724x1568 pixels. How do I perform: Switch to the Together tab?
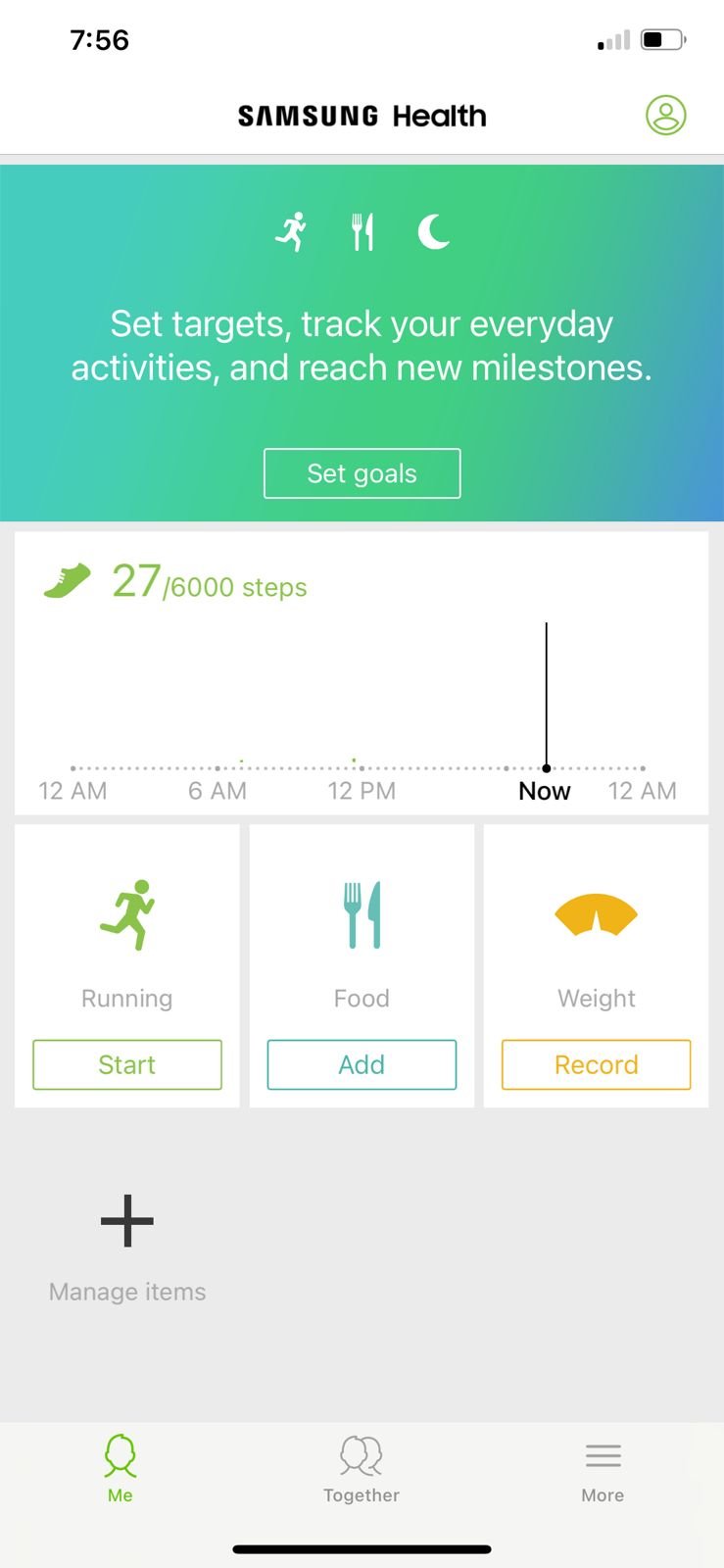(362, 1469)
